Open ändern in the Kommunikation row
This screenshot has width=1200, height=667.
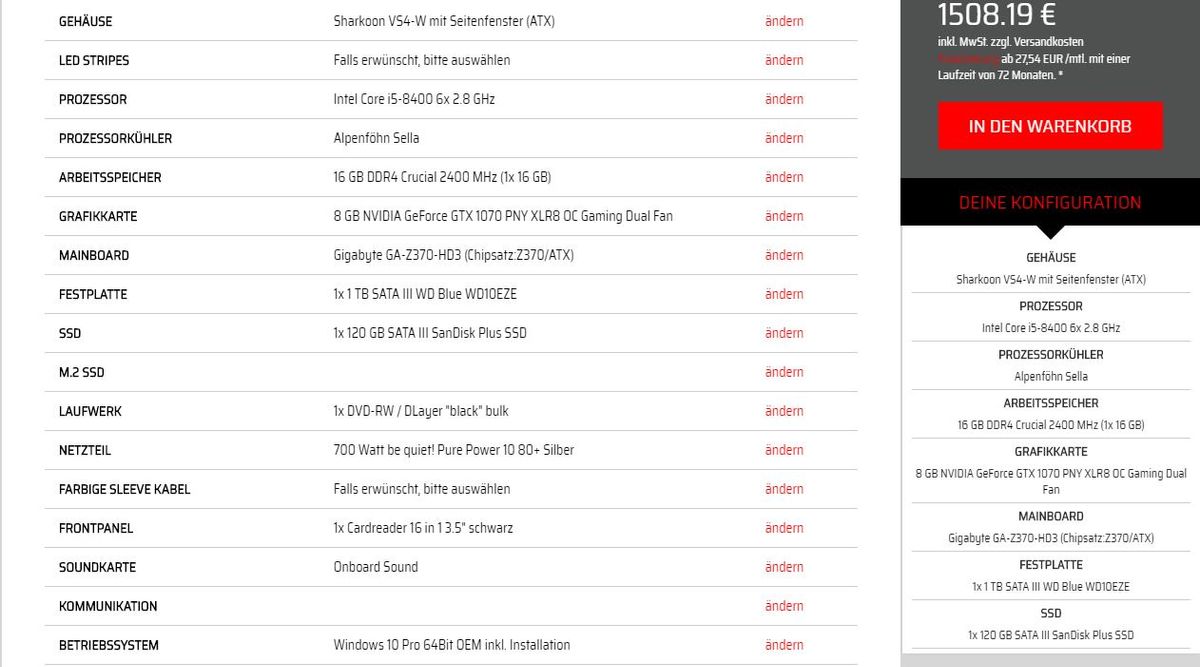[784, 606]
